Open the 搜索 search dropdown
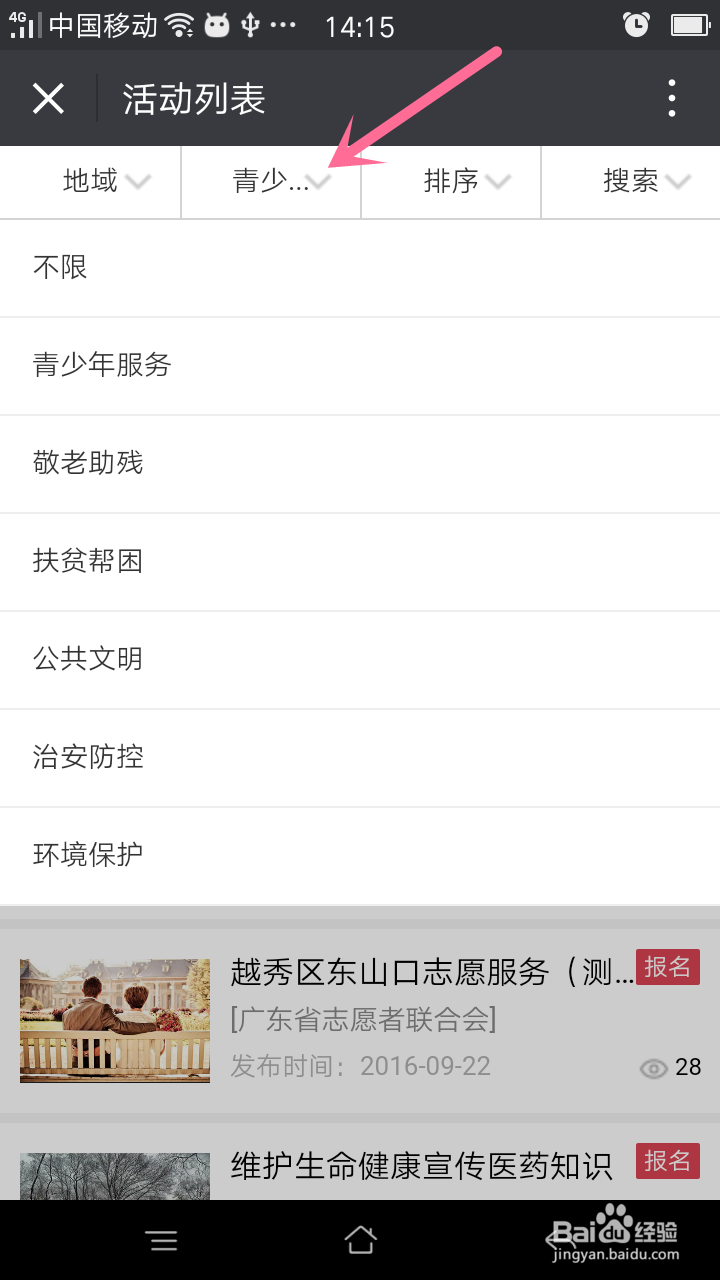The width and height of the screenshot is (720, 1280). click(630, 181)
